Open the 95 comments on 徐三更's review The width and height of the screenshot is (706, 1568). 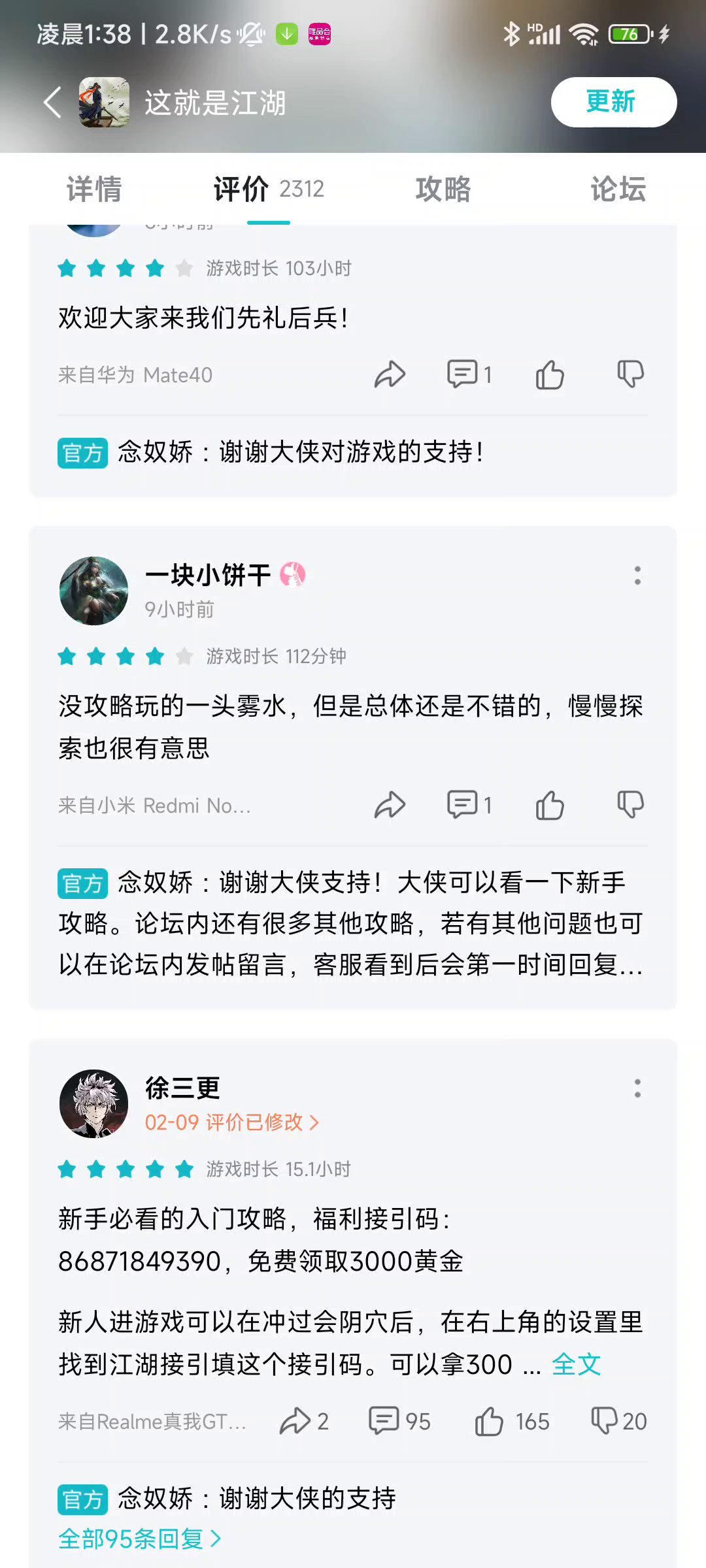pyautogui.click(x=399, y=1421)
